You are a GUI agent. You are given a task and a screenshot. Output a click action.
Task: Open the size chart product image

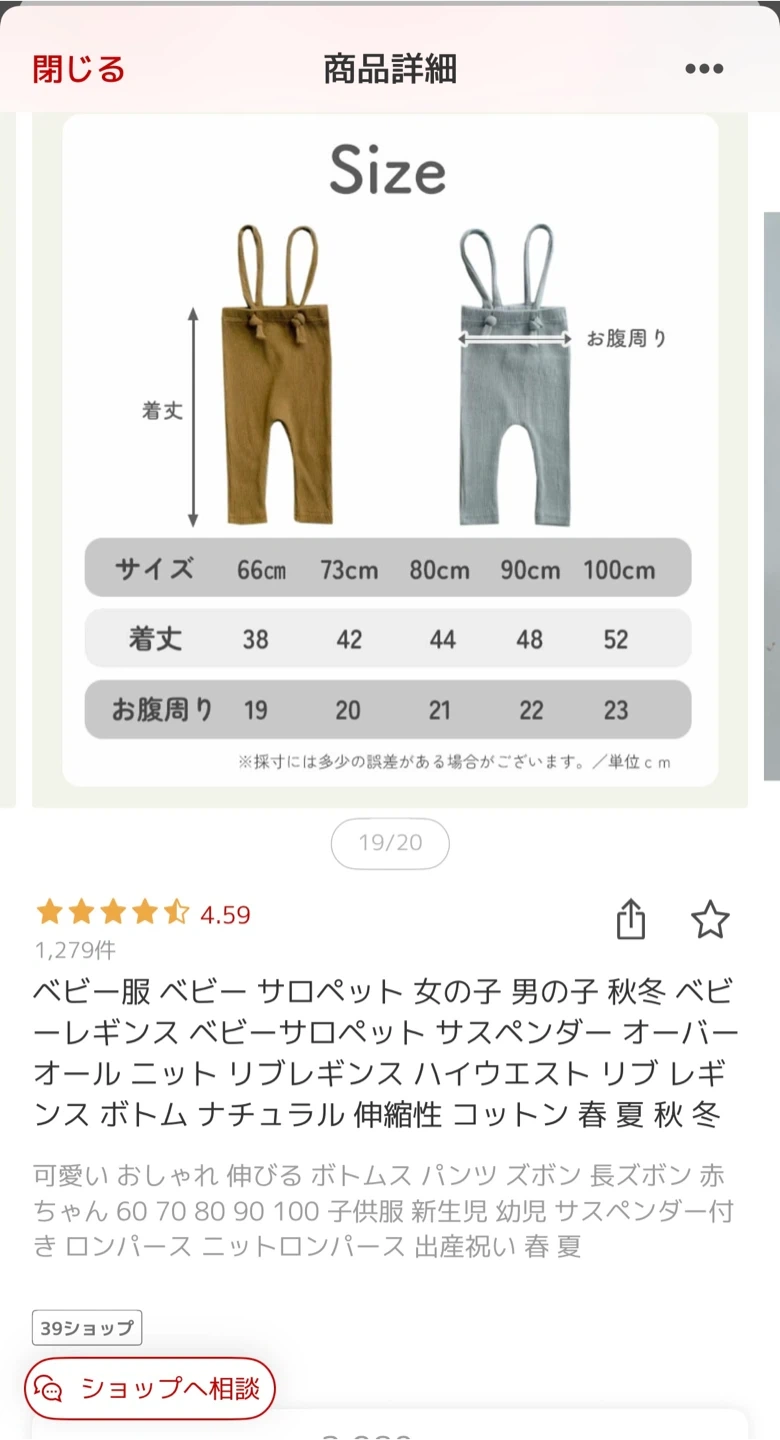[x=390, y=450]
